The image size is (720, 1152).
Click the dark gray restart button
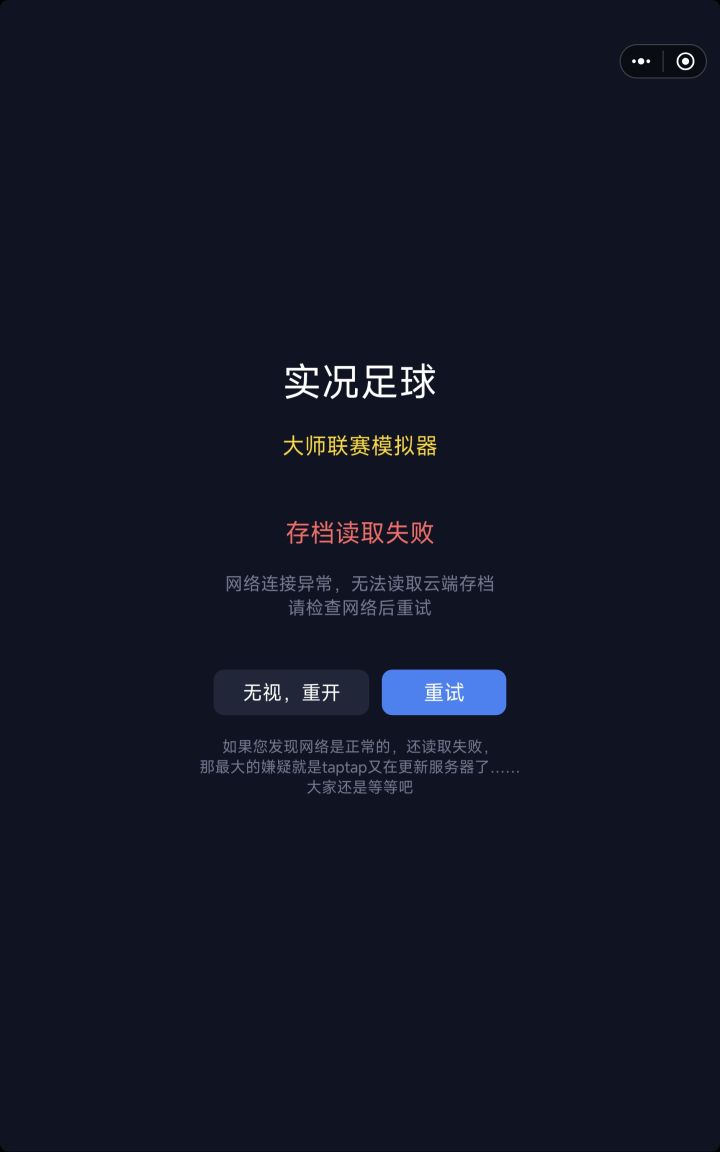click(x=291, y=692)
